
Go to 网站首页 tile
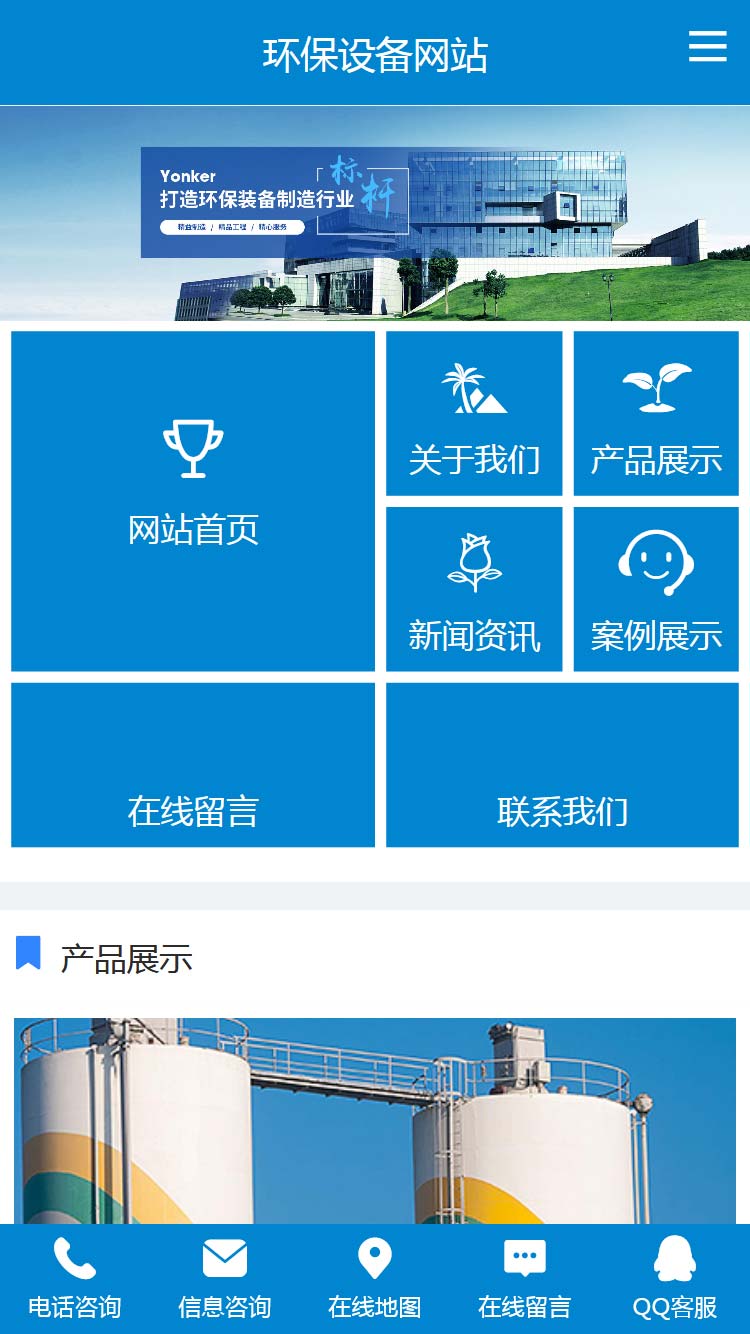tap(193, 501)
